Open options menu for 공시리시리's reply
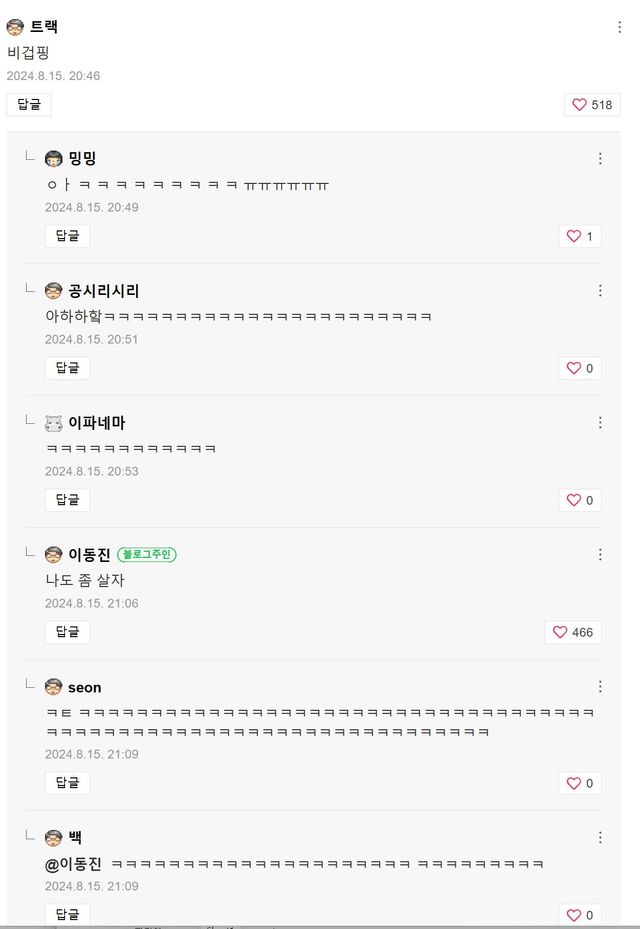 [x=600, y=291]
